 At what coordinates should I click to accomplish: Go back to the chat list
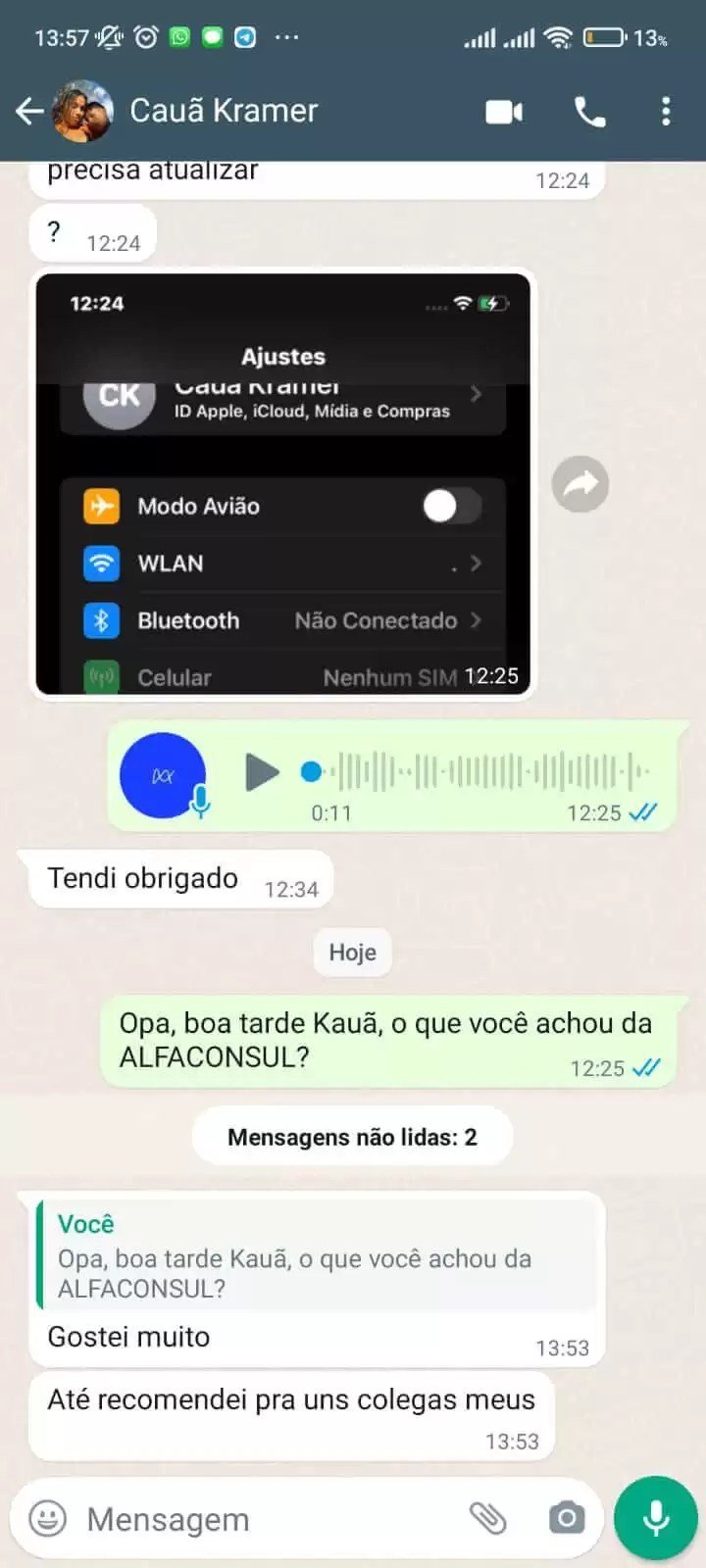point(29,111)
